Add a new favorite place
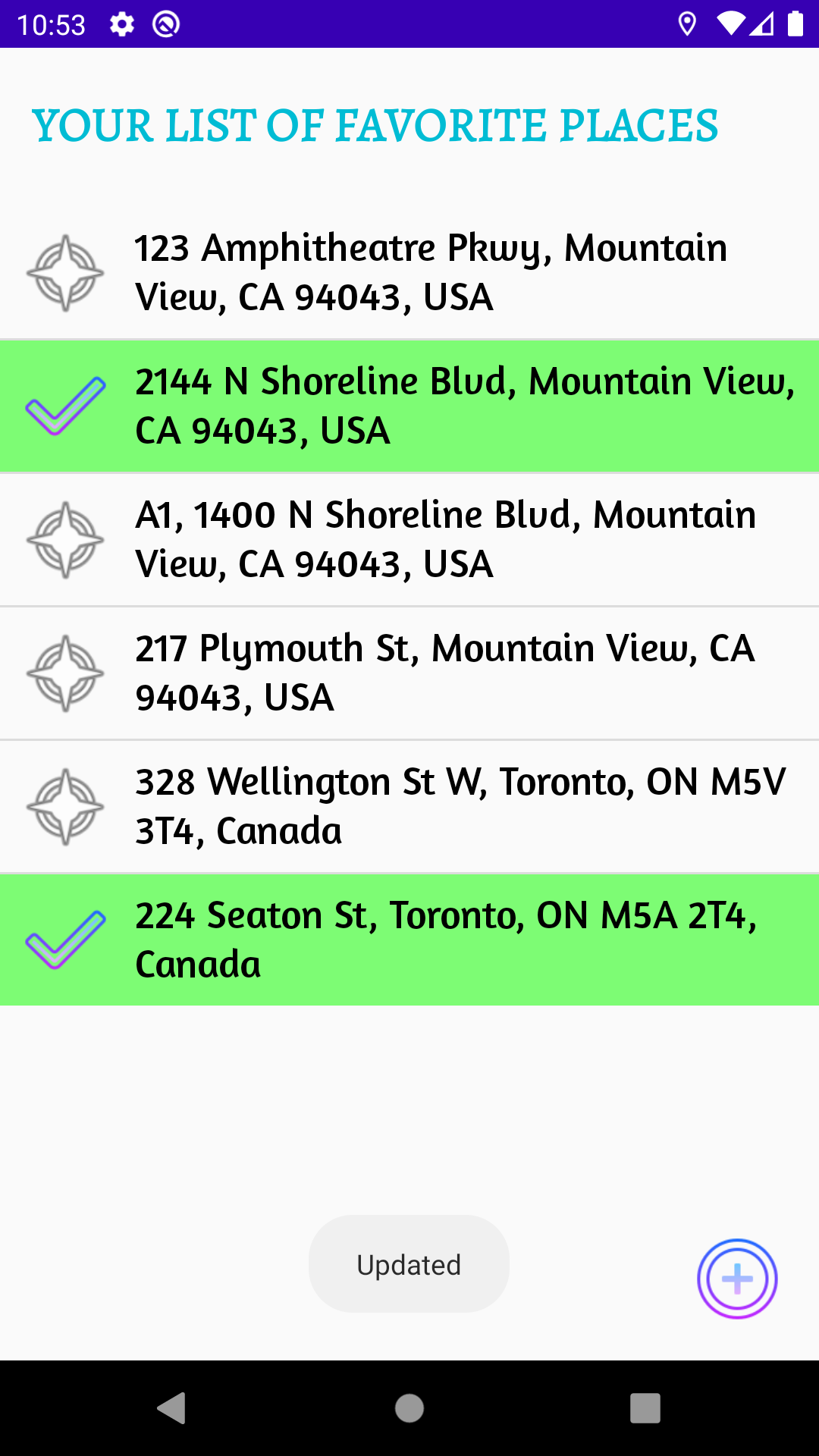This screenshot has width=819, height=1456. [737, 1279]
